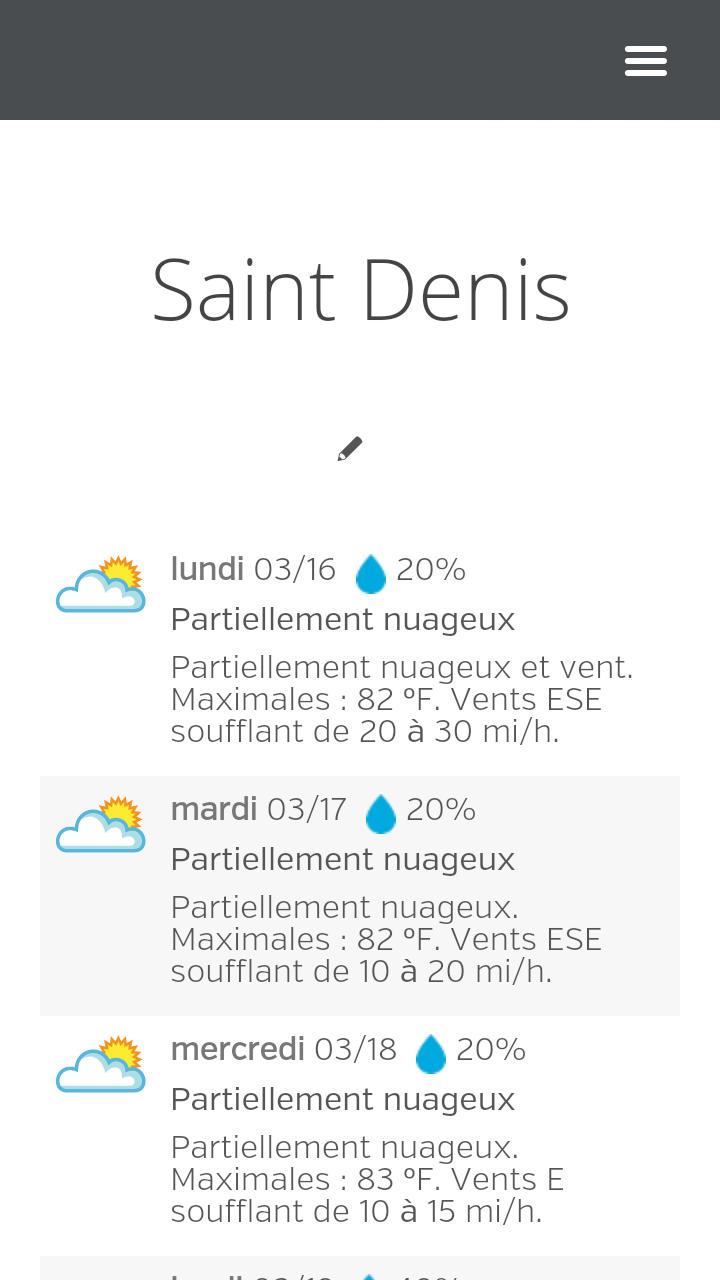
Task: Click the raindrop icon next to lundi 03/16
Action: point(370,572)
